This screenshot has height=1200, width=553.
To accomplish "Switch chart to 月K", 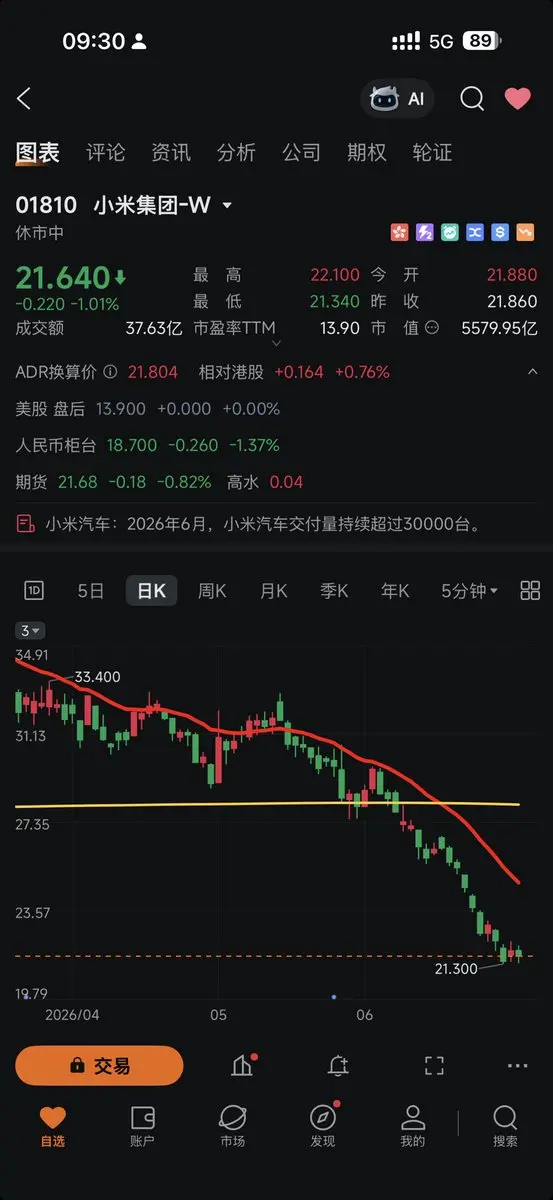I will [273, 591].
